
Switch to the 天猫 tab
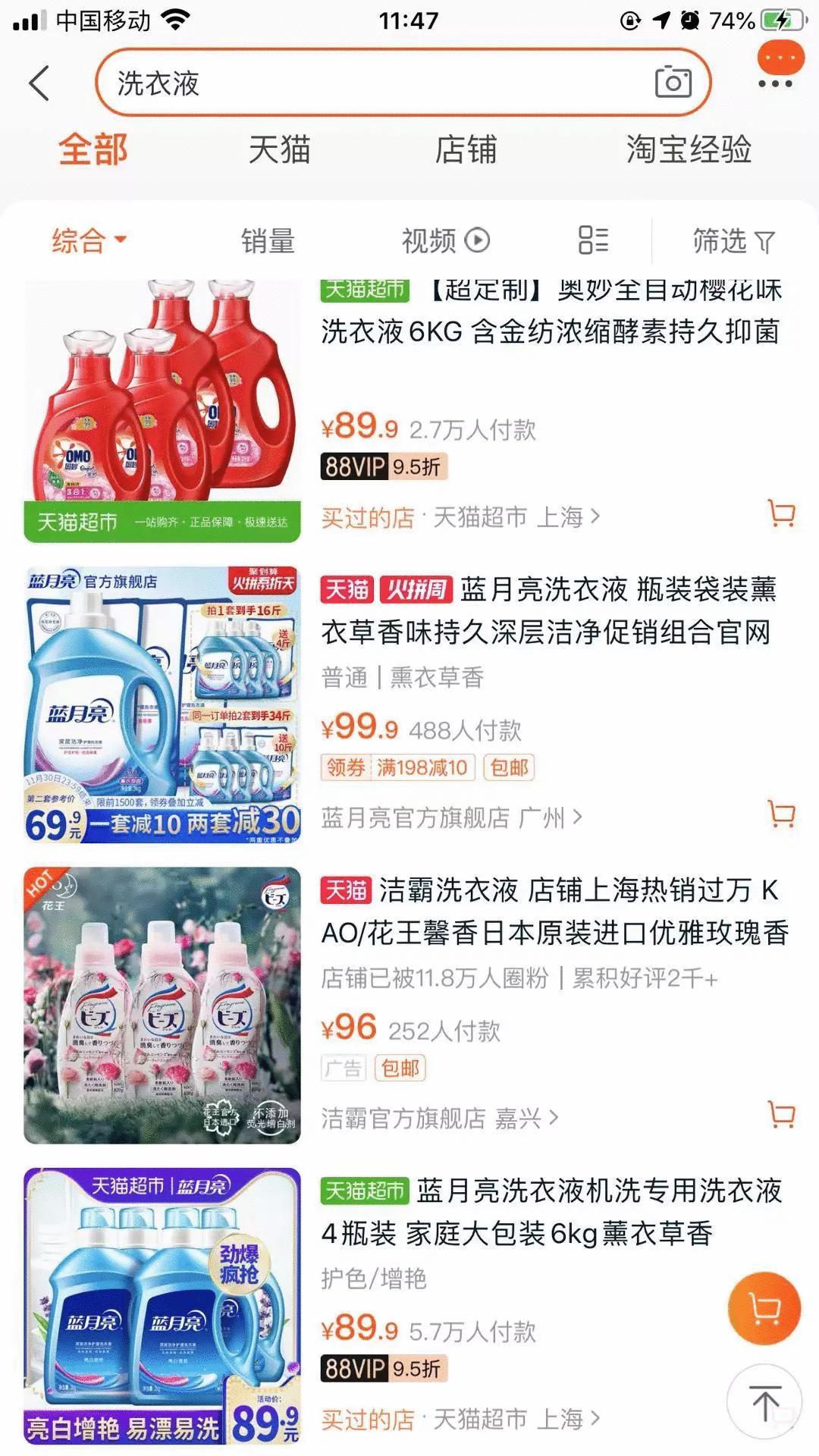pyautogui.click(x=281, y=151)
